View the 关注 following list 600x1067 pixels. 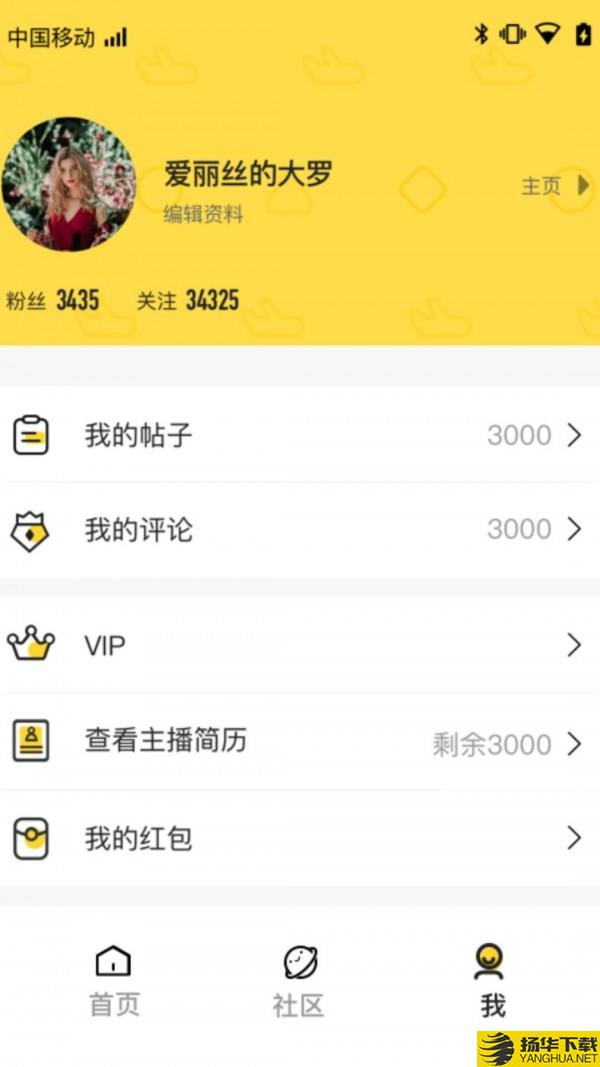point(188,300)
